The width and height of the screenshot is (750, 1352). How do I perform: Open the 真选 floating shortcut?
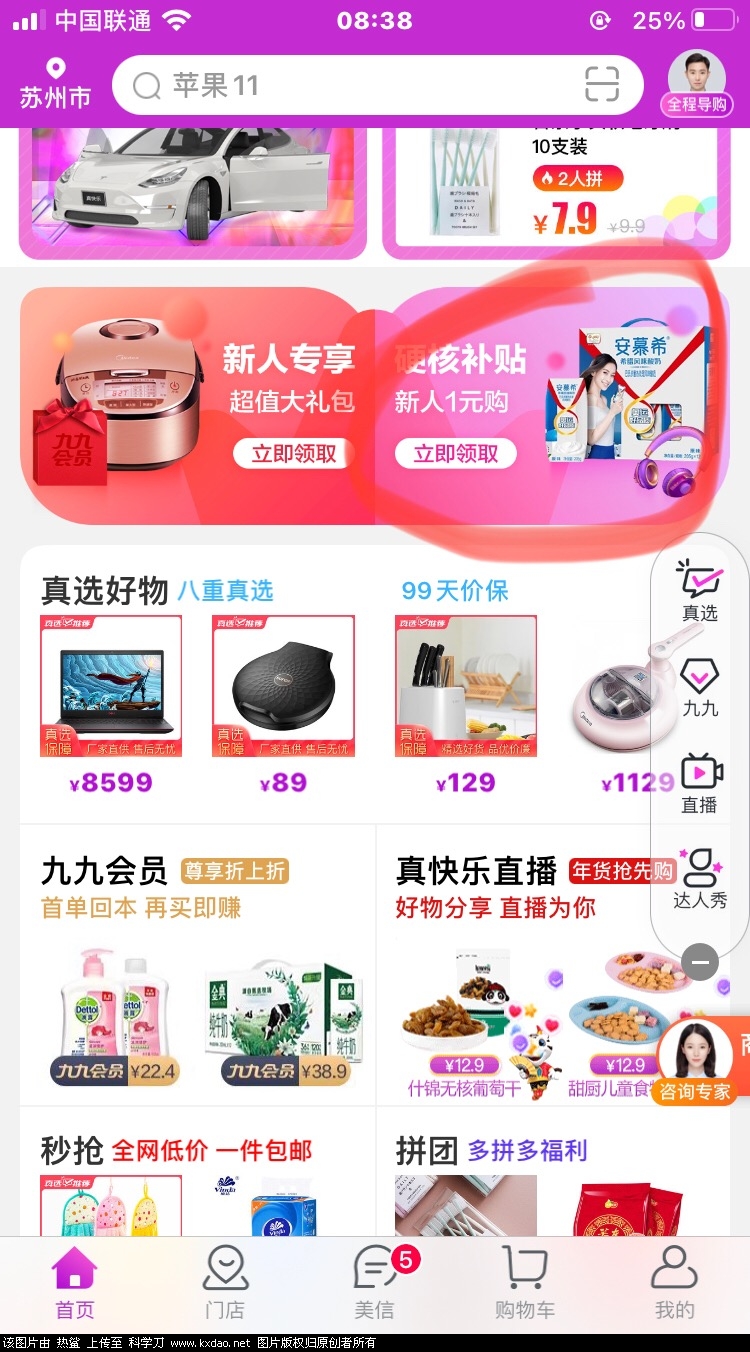click(x=700, y=591)
